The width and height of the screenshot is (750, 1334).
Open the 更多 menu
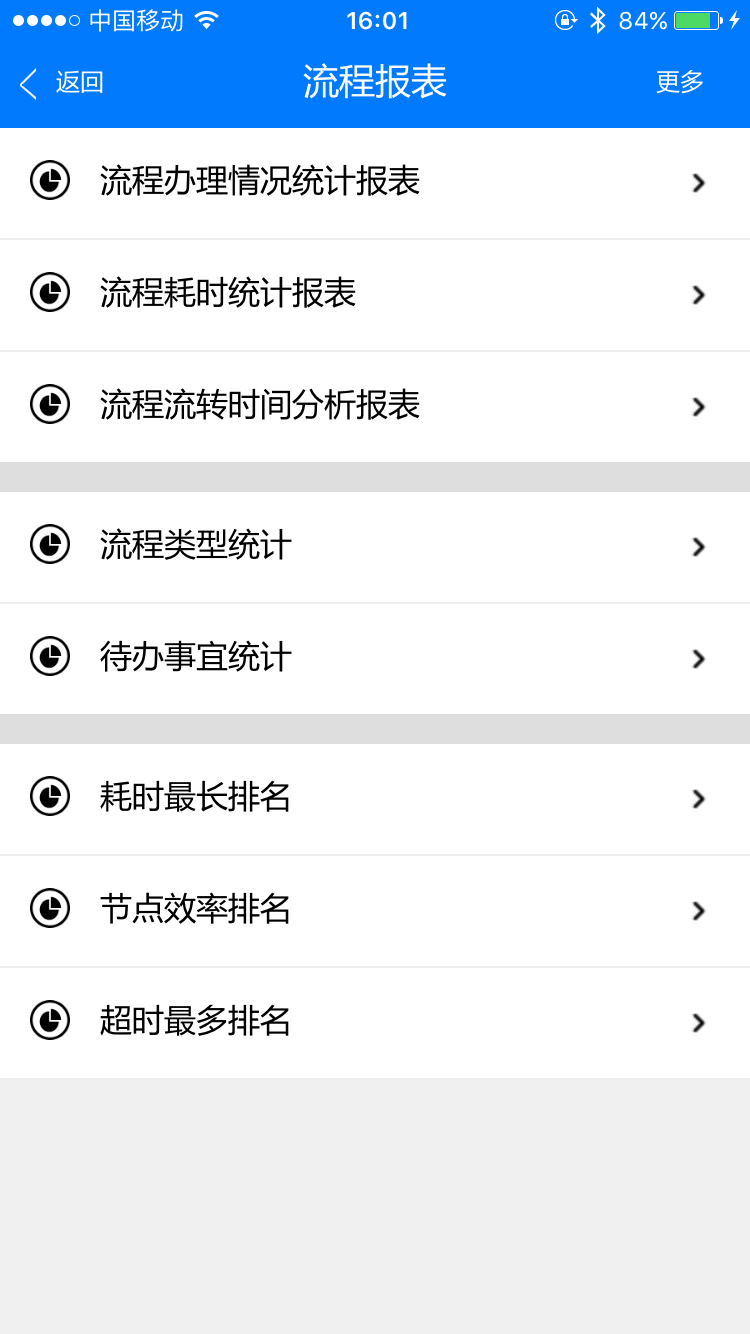pos(680,83)
